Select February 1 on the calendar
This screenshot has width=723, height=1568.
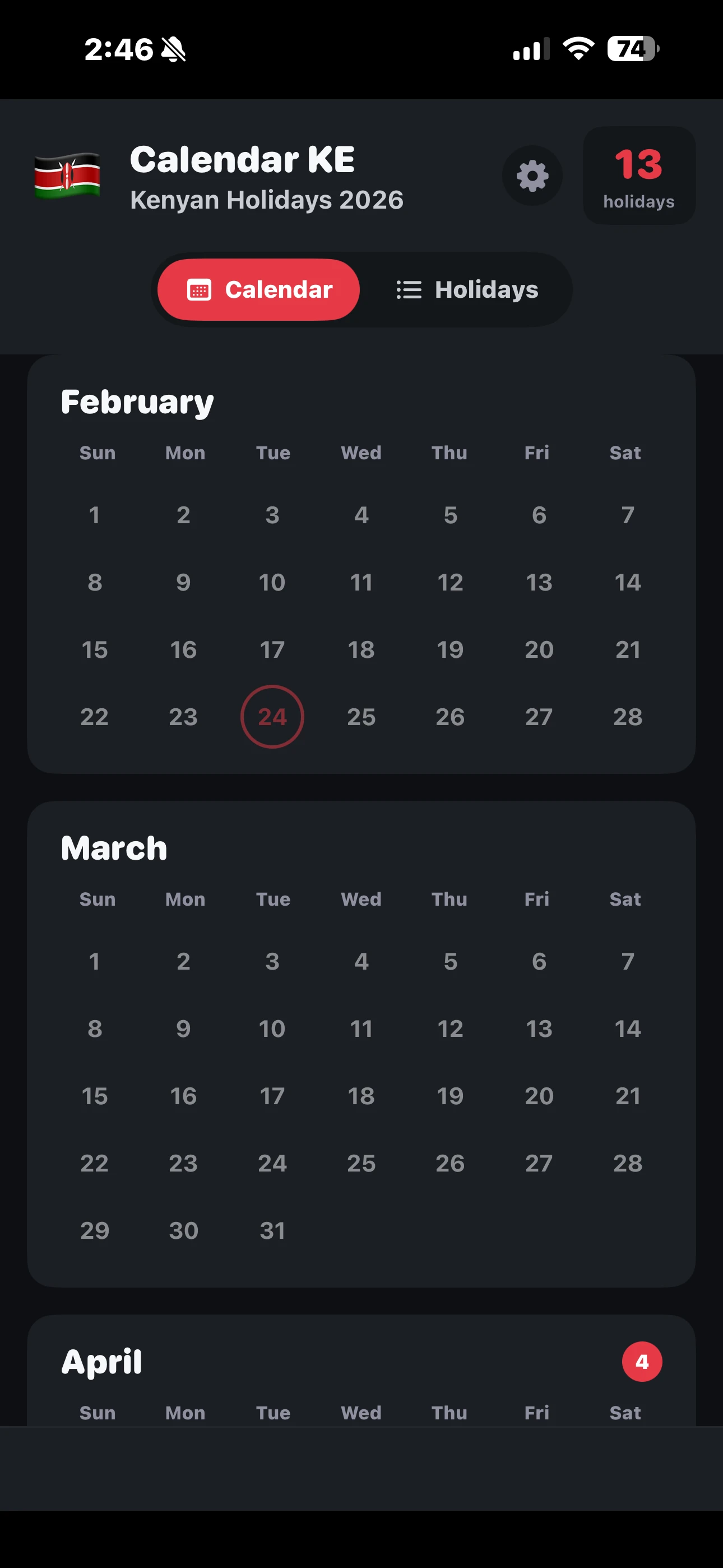point(94,515)
